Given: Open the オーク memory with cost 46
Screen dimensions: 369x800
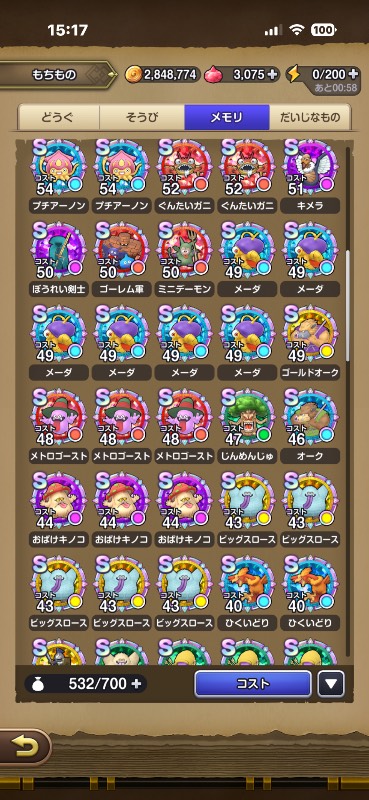Looking at the screenshot, I should 310,426.
